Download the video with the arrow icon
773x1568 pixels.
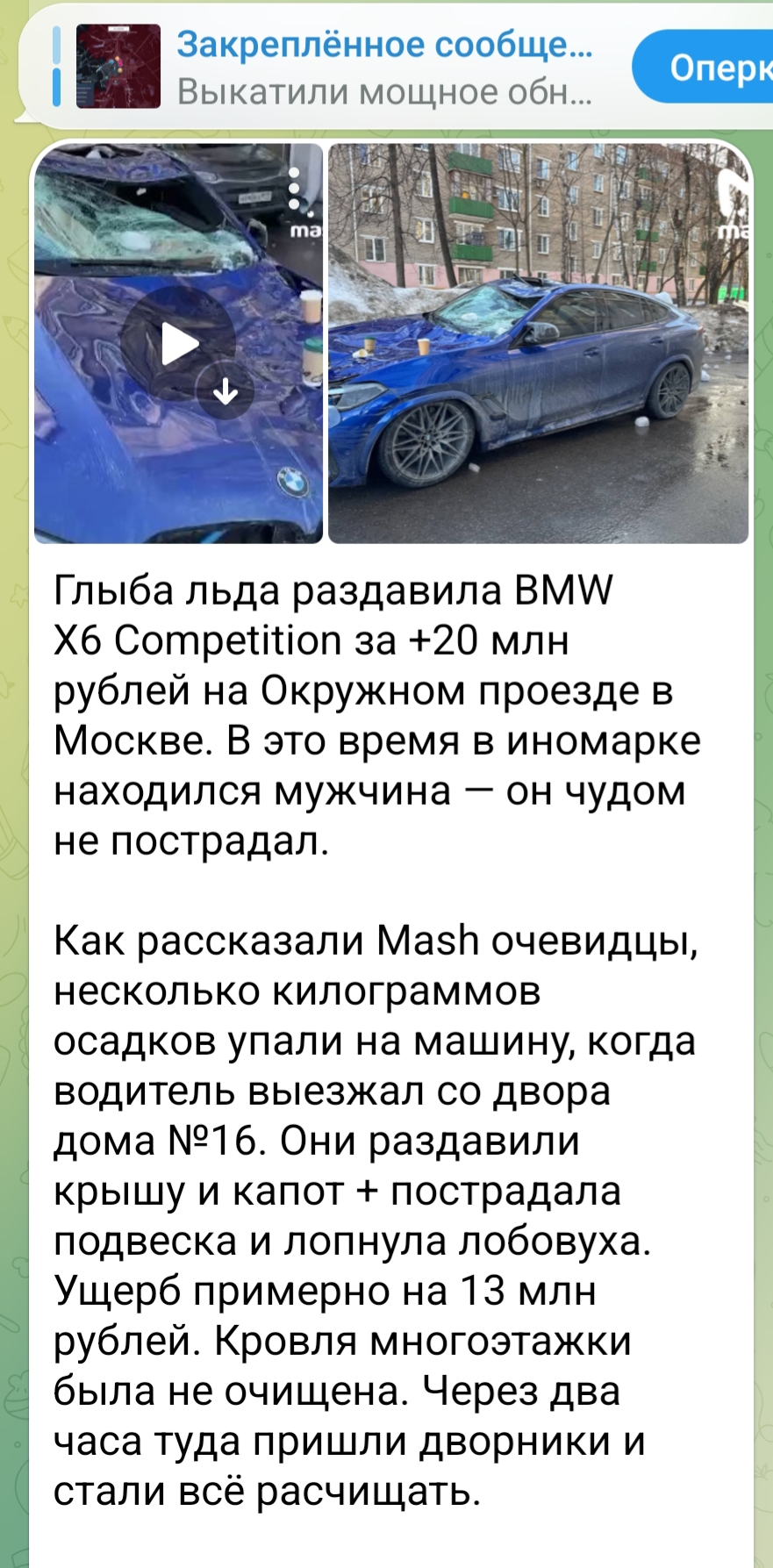pyautogui.click(x=225, y=391)
